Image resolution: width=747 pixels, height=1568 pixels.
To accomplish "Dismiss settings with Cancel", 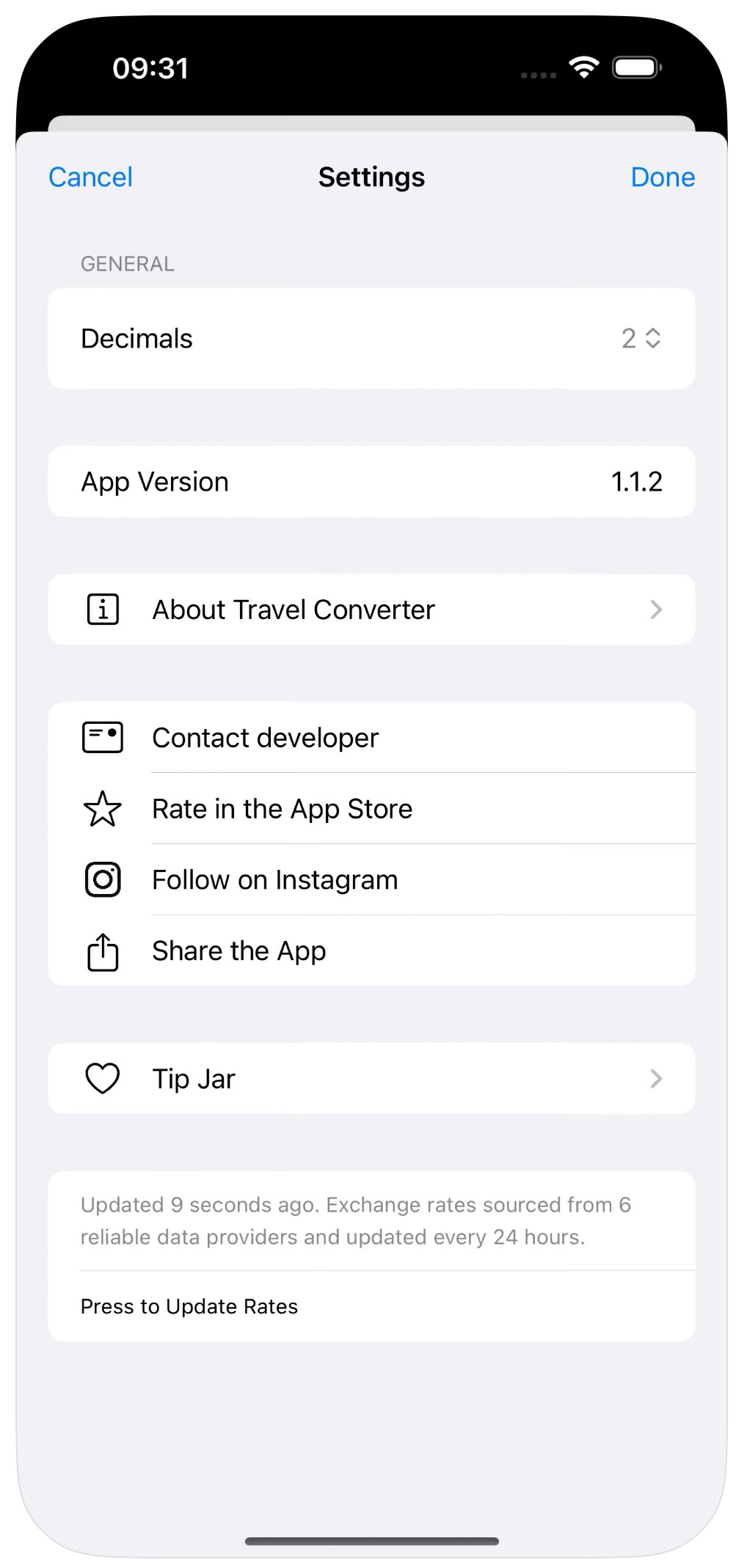I will [x=90, y=177].
